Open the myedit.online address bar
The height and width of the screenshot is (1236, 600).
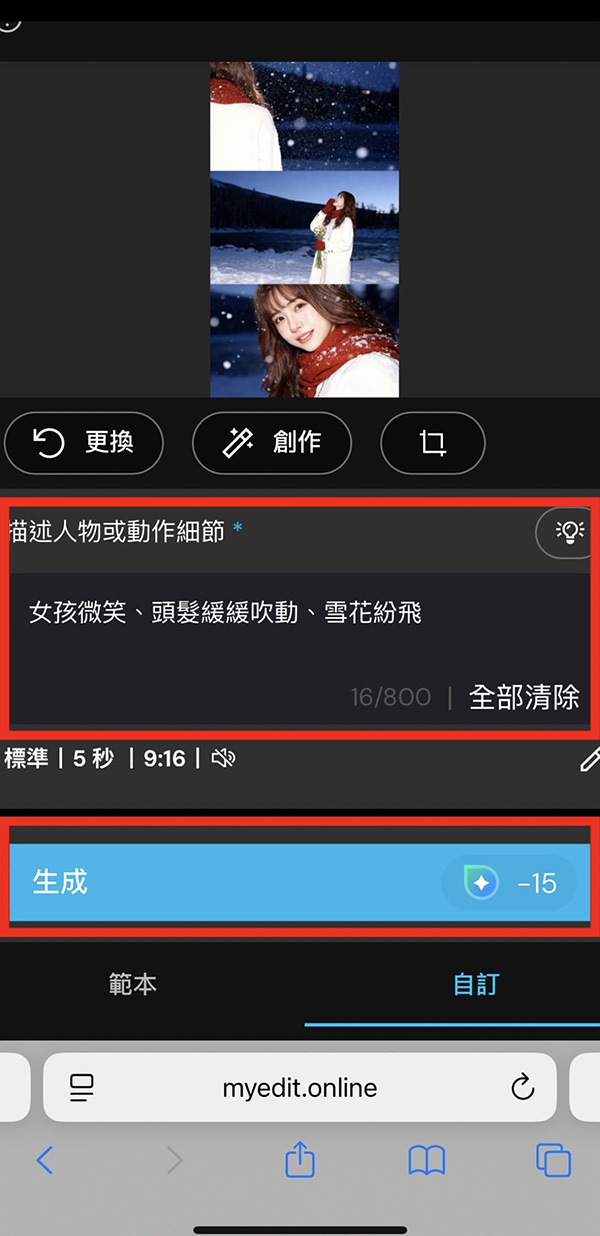click(300, 1088)
